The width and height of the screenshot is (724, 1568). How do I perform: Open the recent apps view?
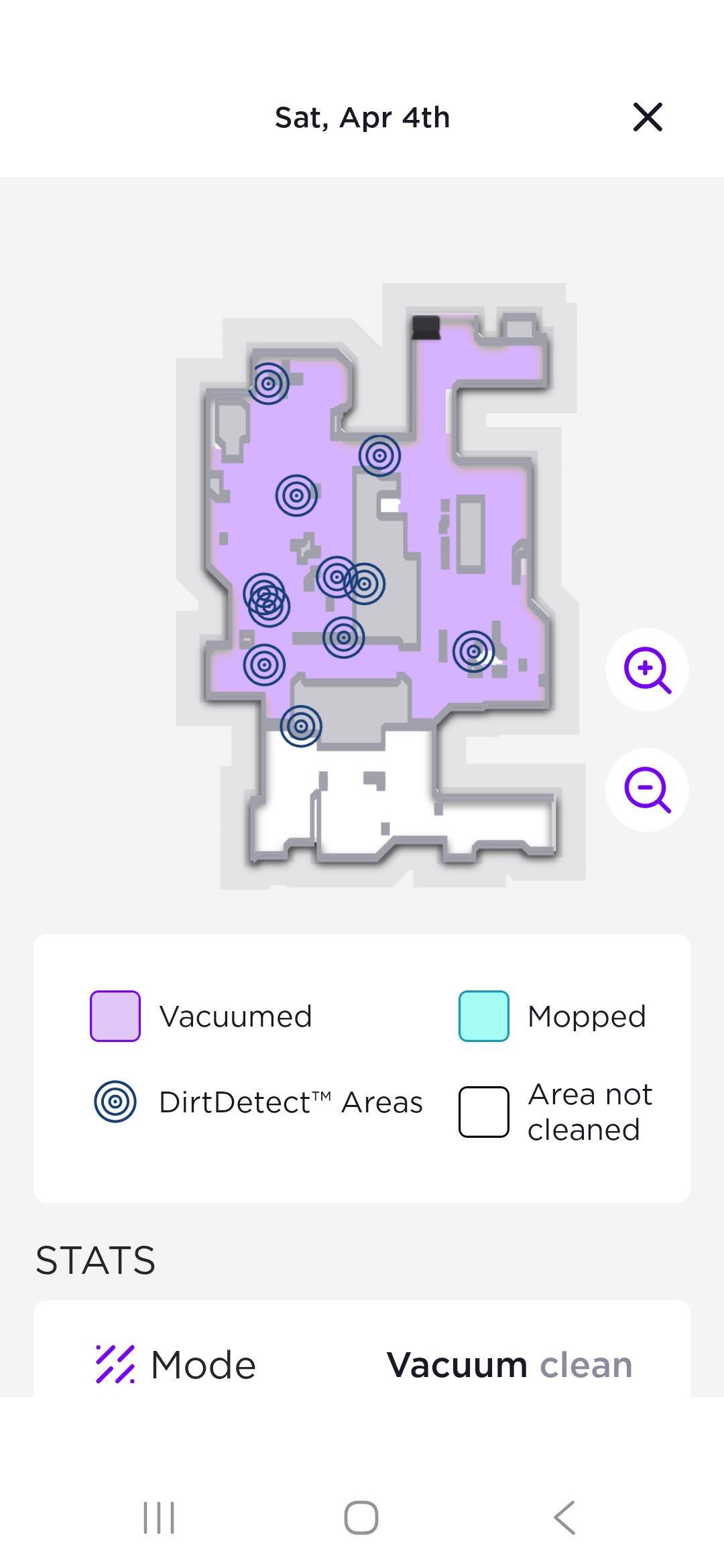(x=159, y=1517)
